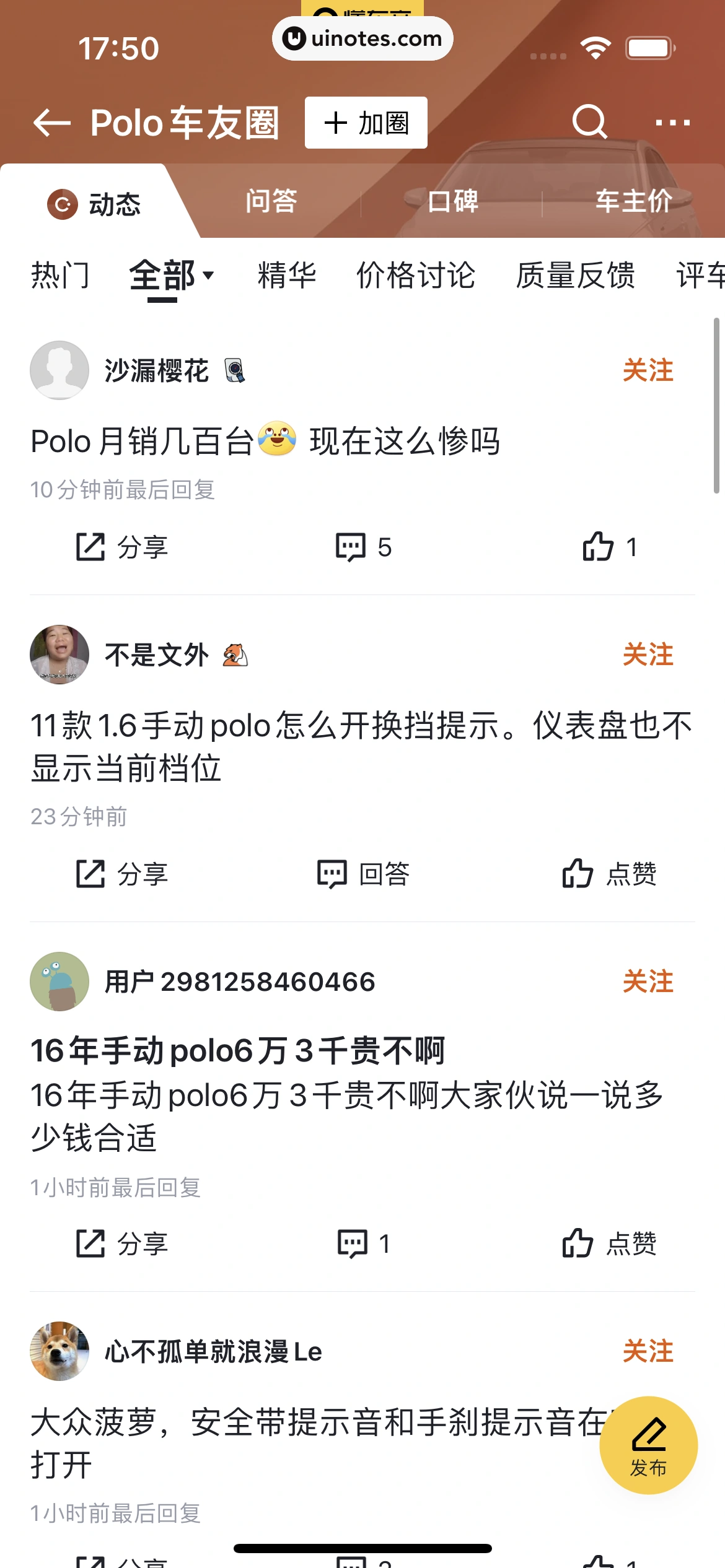This screenshot has width=725, height=1568.
Task: Show 质量反馈 posts
Action: [x=575, y=276]
